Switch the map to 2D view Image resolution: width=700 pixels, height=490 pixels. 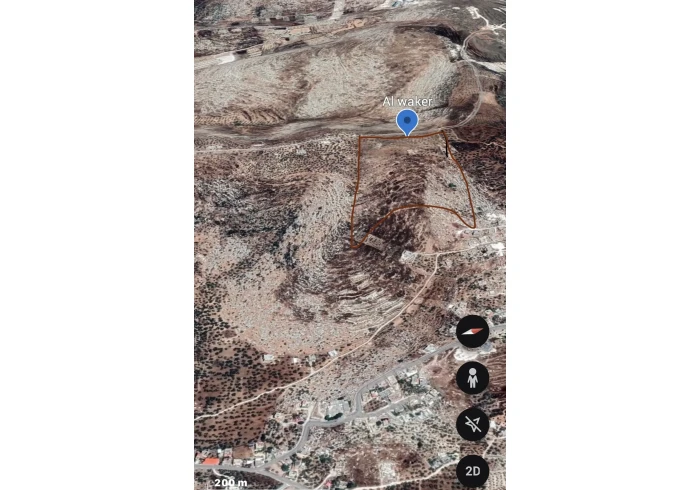472,470
